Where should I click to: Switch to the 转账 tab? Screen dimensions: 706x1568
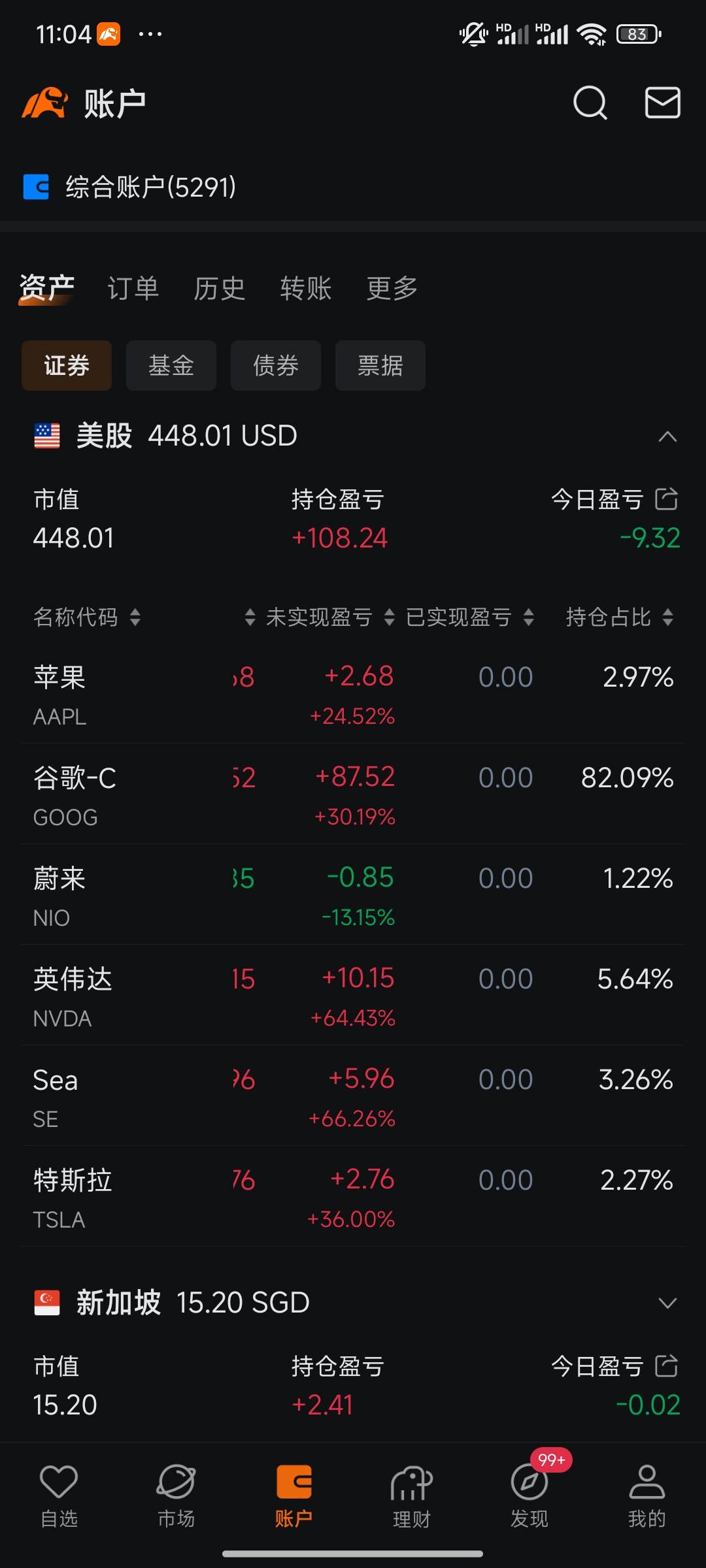click(x=306, y=288)
